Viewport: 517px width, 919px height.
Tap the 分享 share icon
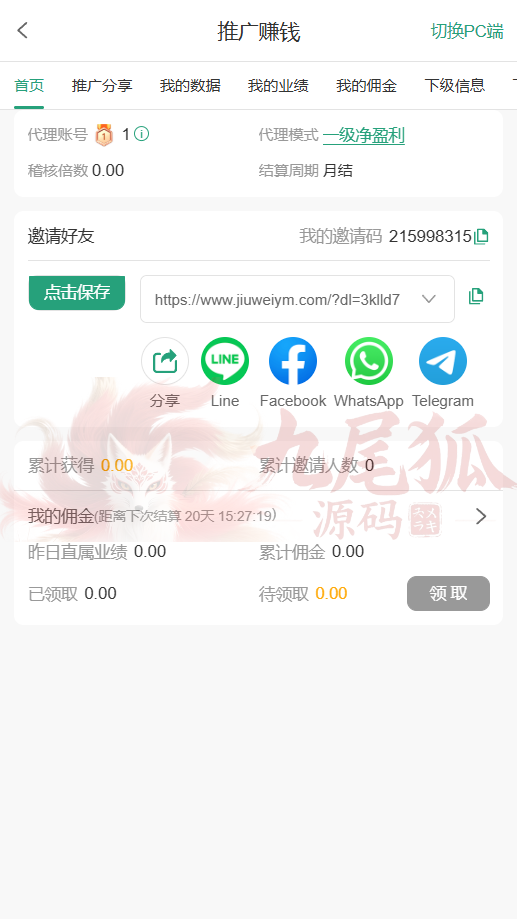coord(165,361)
